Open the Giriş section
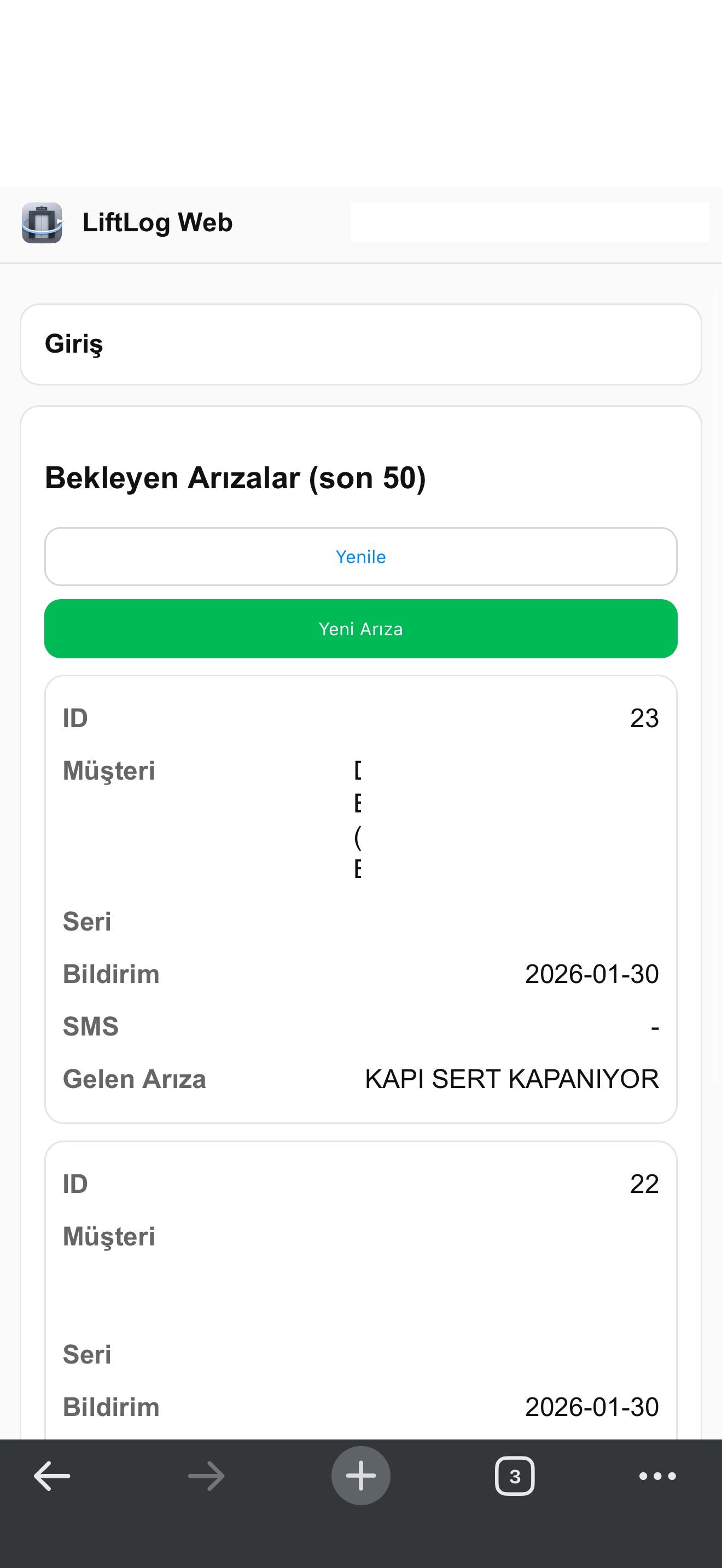The height and width of the screenshot is (1568, 722). click(x=74, y=344)
